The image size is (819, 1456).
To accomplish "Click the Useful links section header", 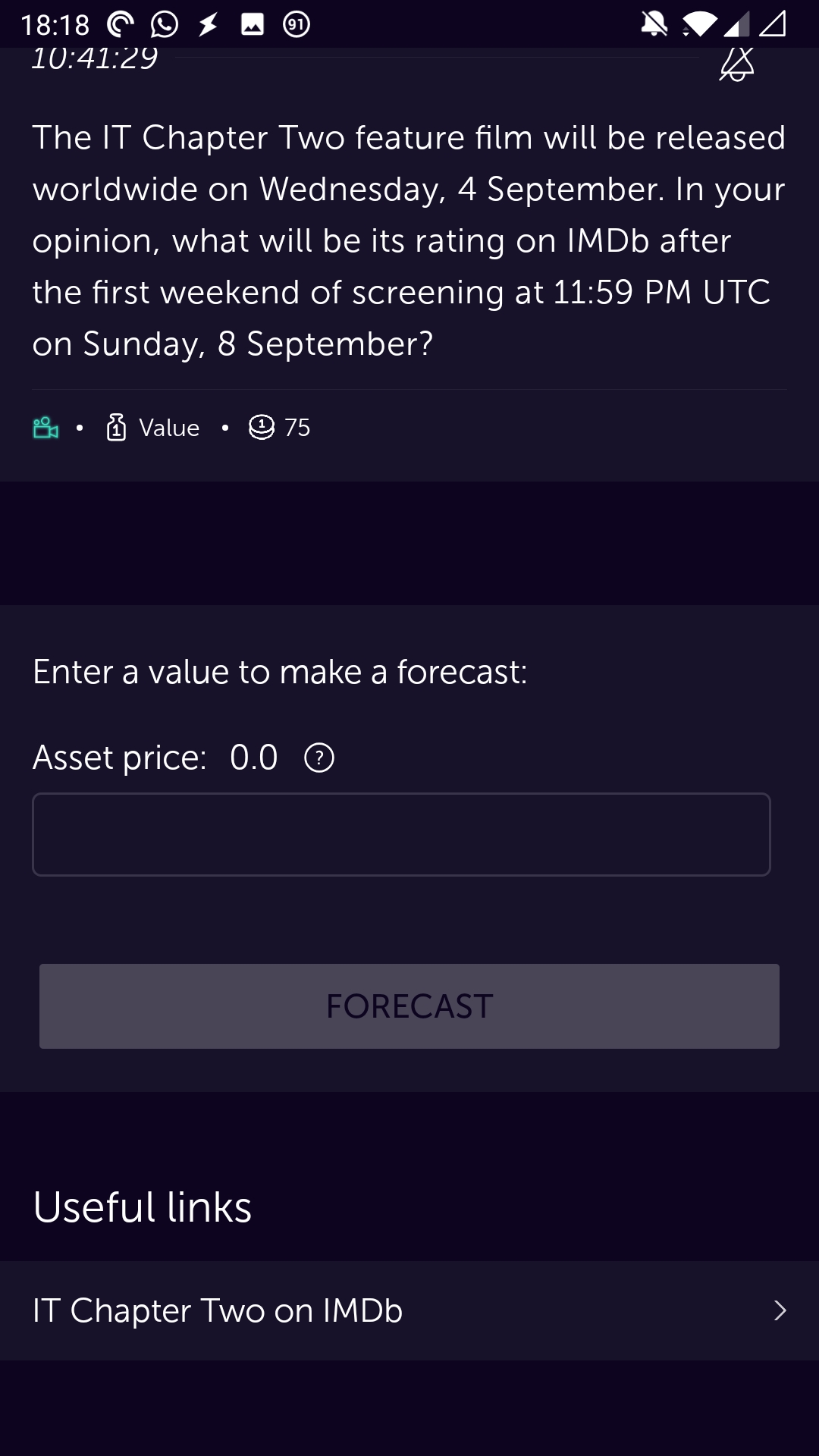I will [143, 1208].
